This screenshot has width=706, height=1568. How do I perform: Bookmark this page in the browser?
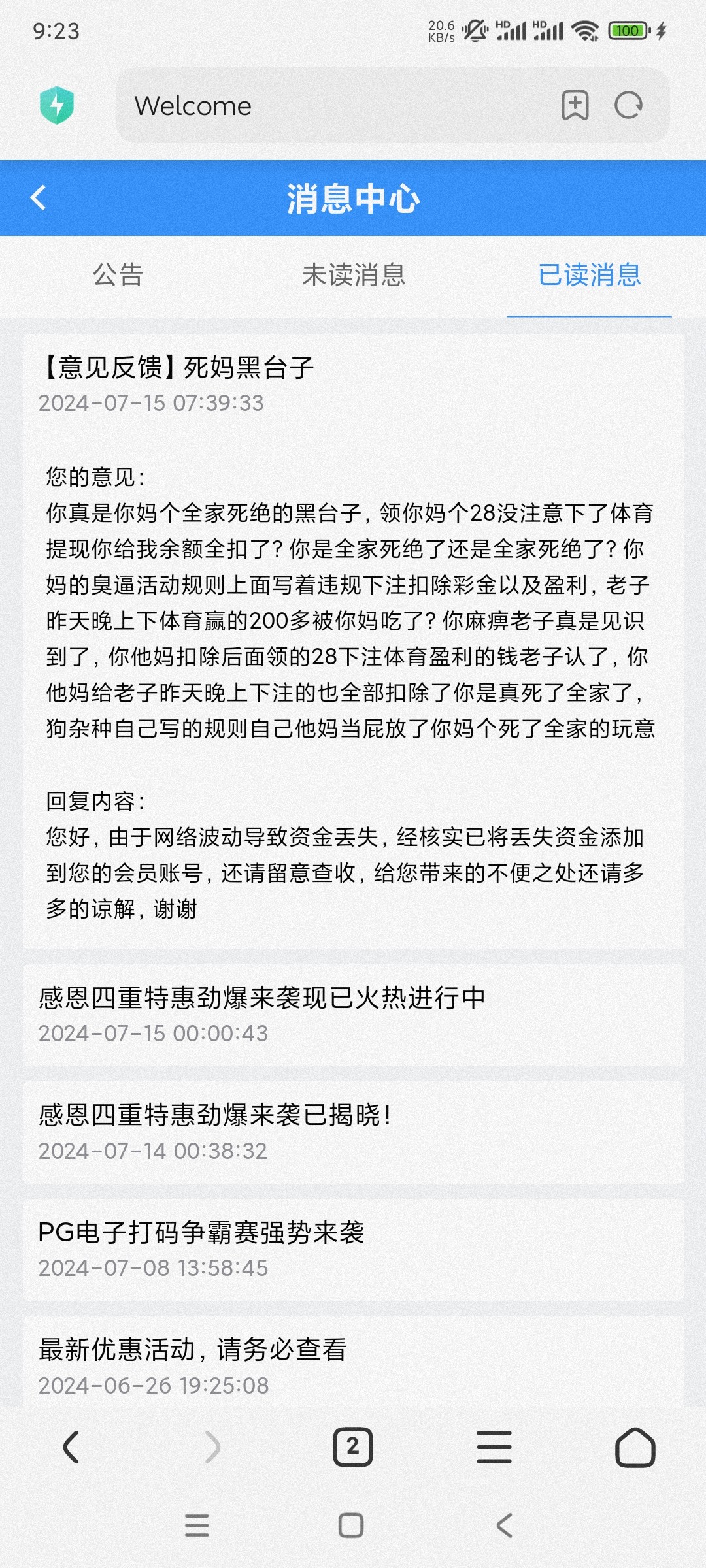pos(575,105)
